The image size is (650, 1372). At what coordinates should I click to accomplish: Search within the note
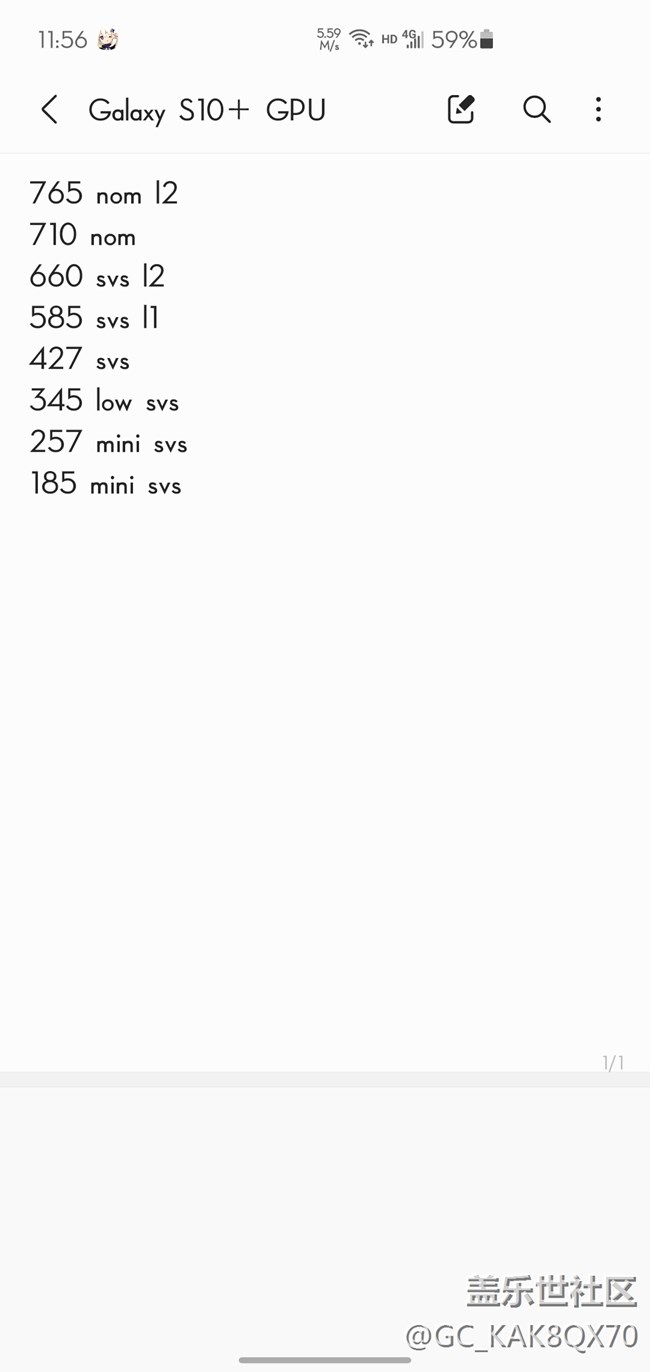click(537, 110)
